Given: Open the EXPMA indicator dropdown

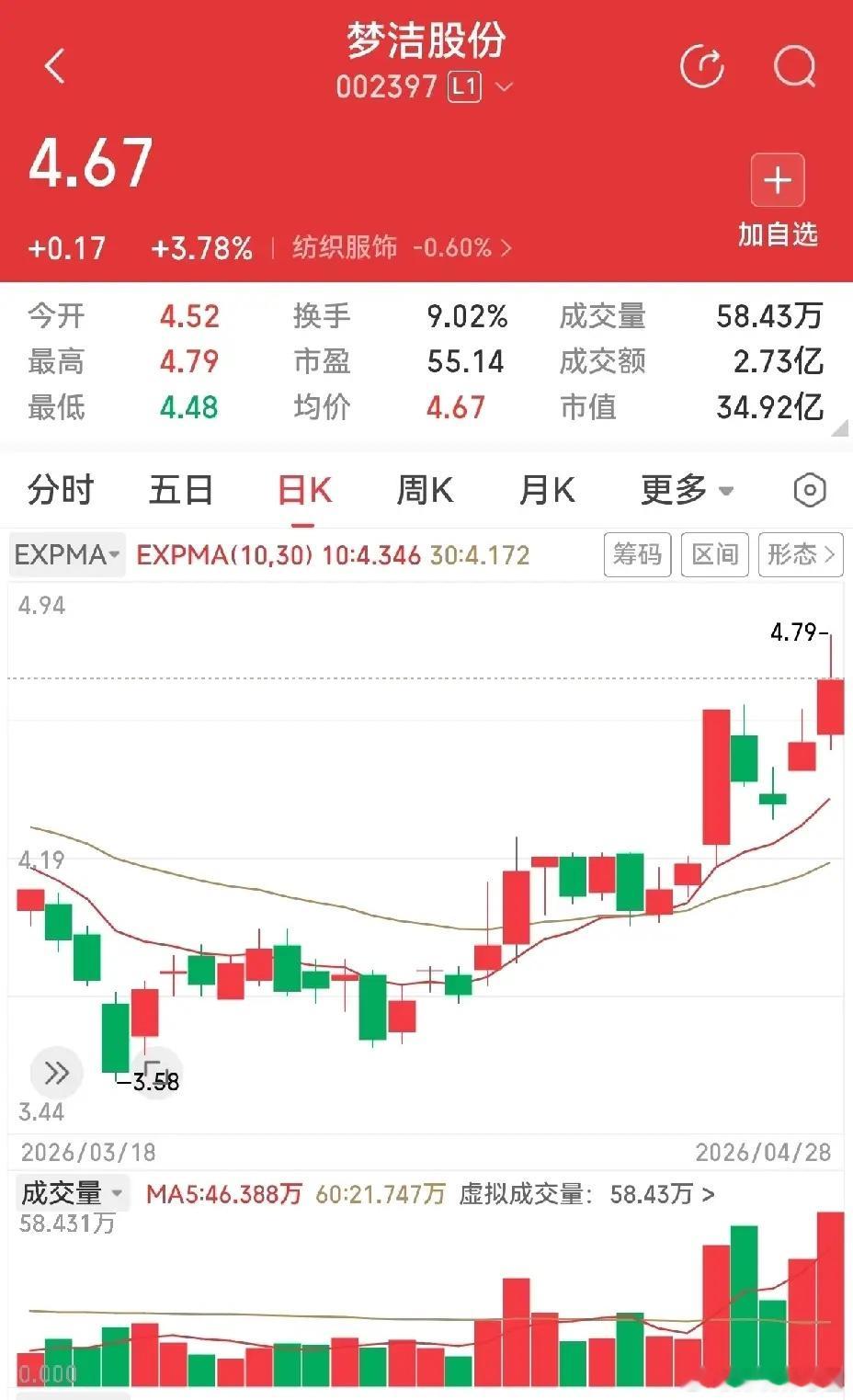Looking at the screenshot, I should click(65, 554).
